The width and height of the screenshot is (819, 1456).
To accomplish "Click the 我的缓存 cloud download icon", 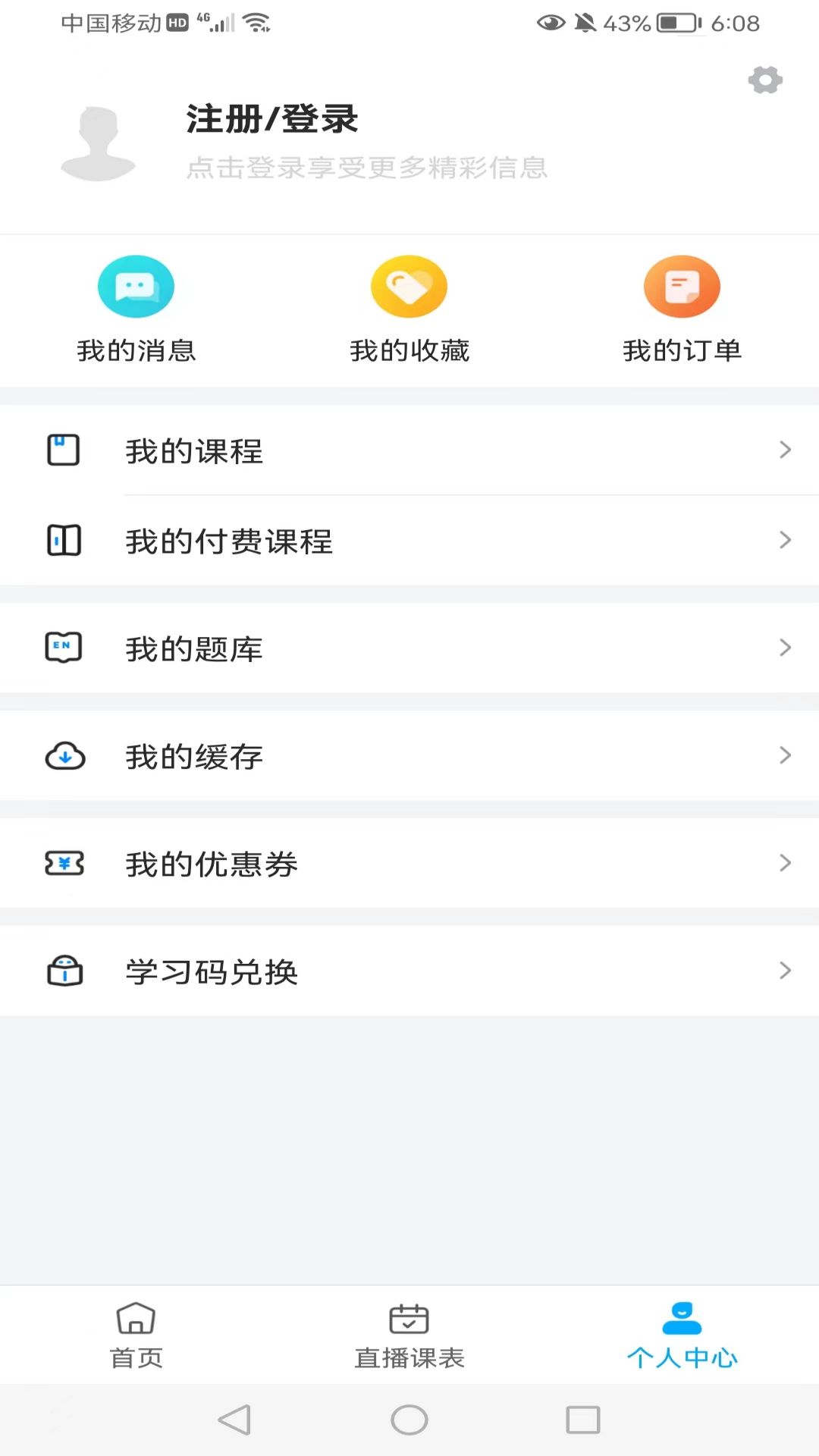I will tap(64, 756).
